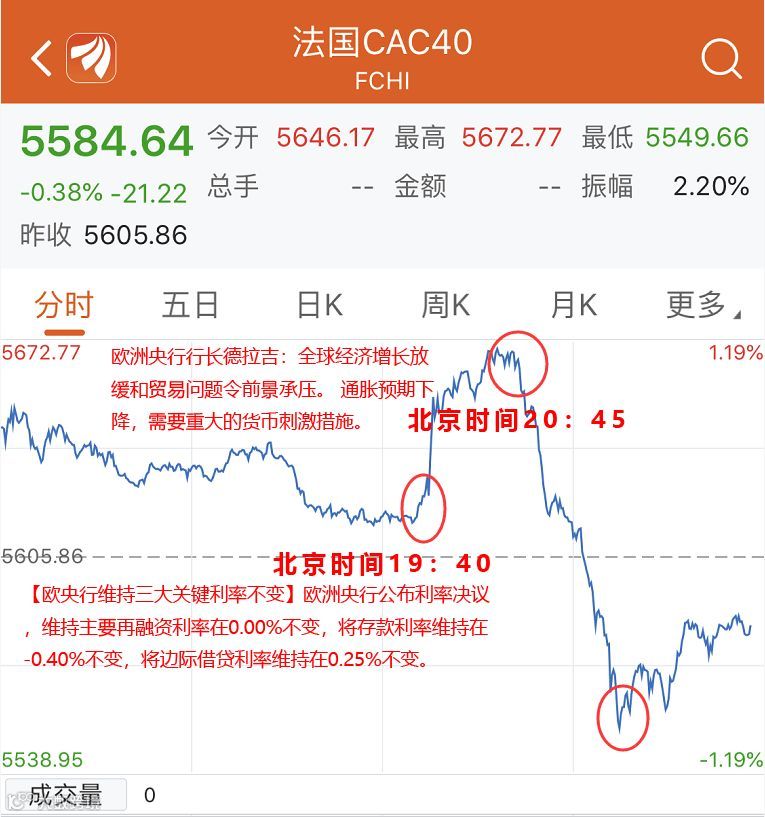
Task: Show the 周K weekly chart
Action: click(446, 305)
